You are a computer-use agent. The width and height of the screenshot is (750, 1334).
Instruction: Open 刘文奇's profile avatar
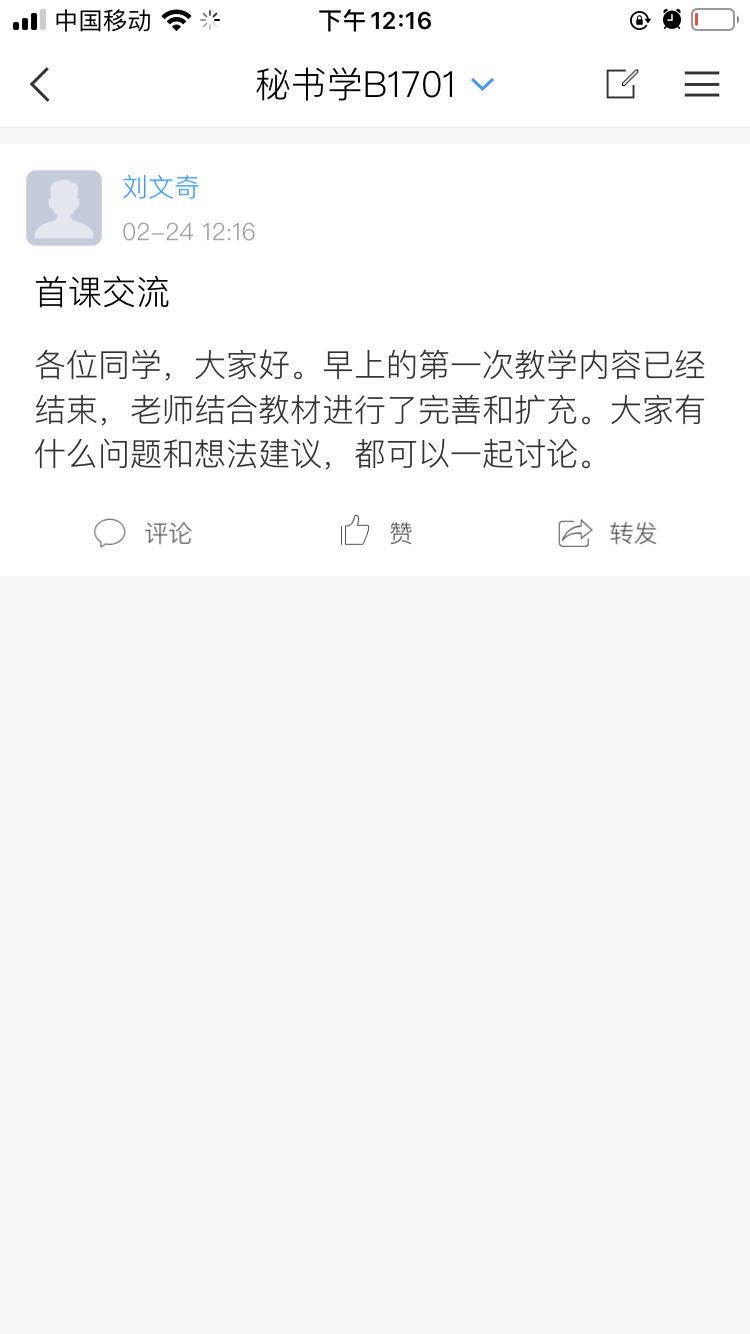click(x=64, y=208)
